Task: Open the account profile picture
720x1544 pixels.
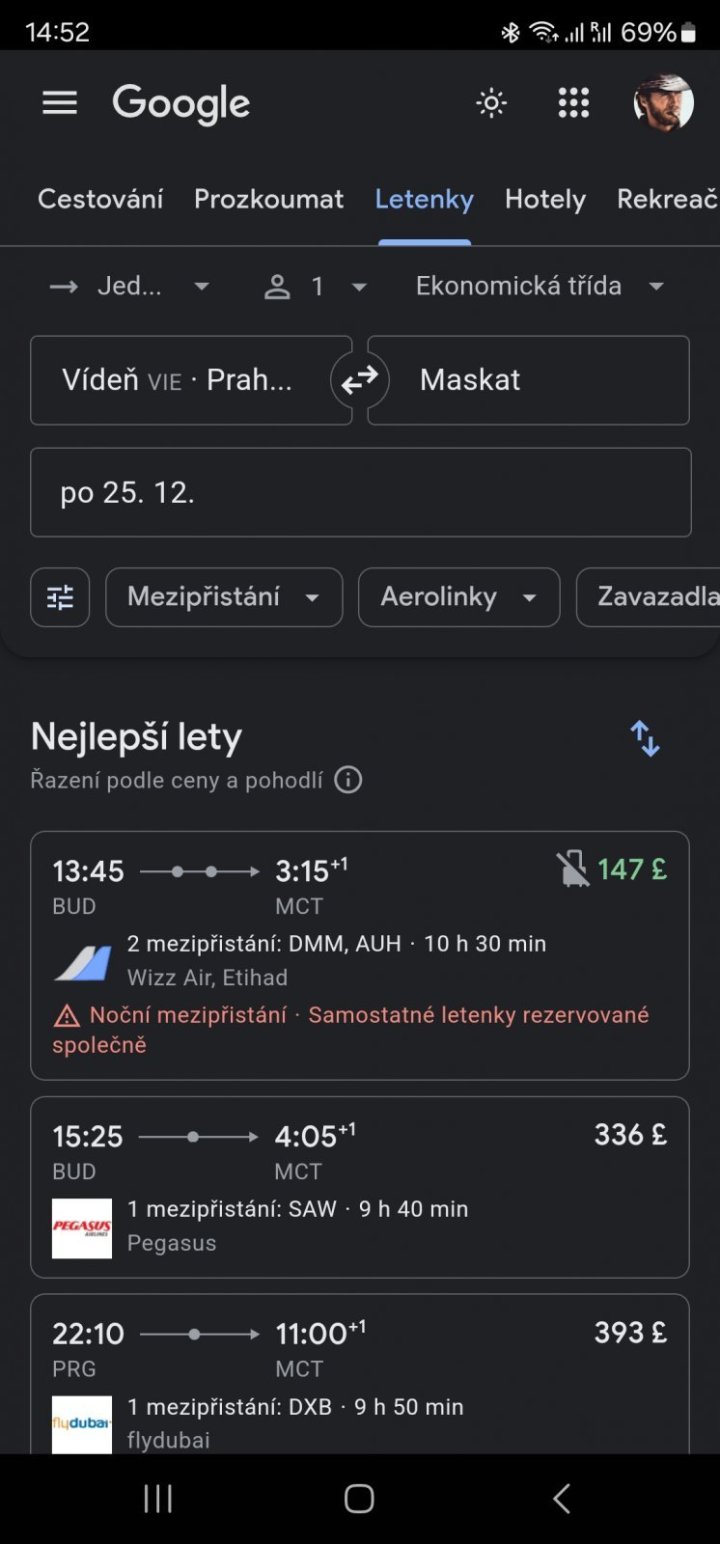Action: [663, 103]
